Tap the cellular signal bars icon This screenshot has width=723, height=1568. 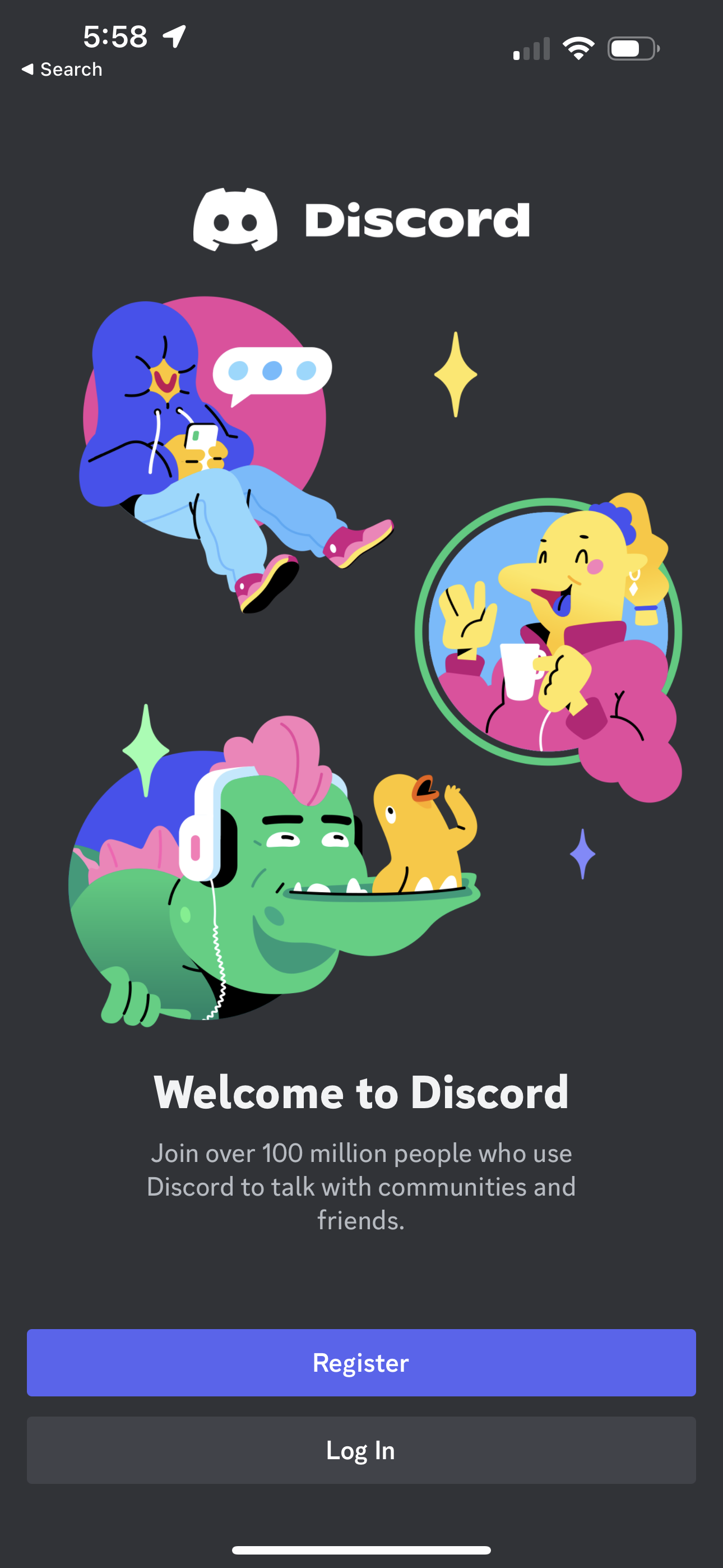(x=531, y=48)
